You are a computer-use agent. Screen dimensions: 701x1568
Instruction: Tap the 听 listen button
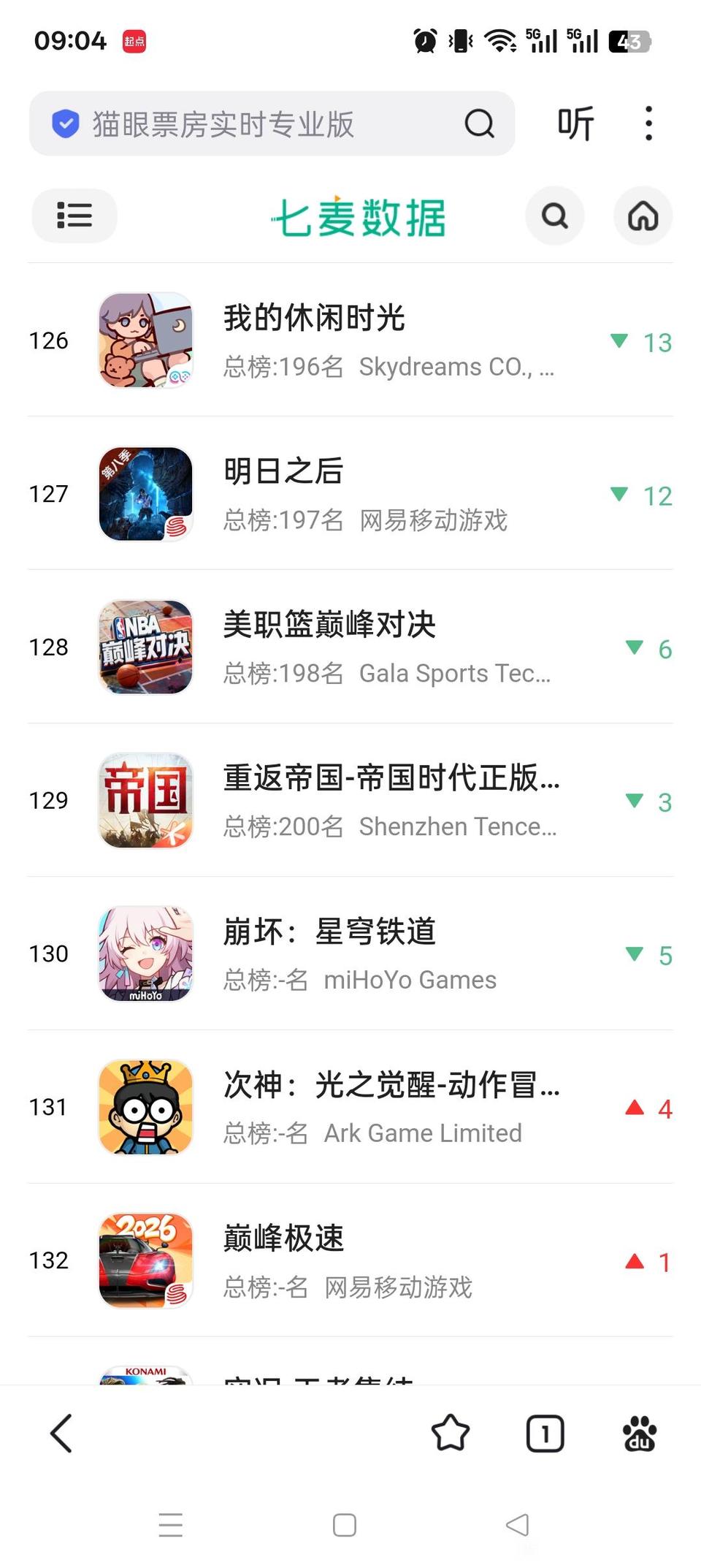575,124
